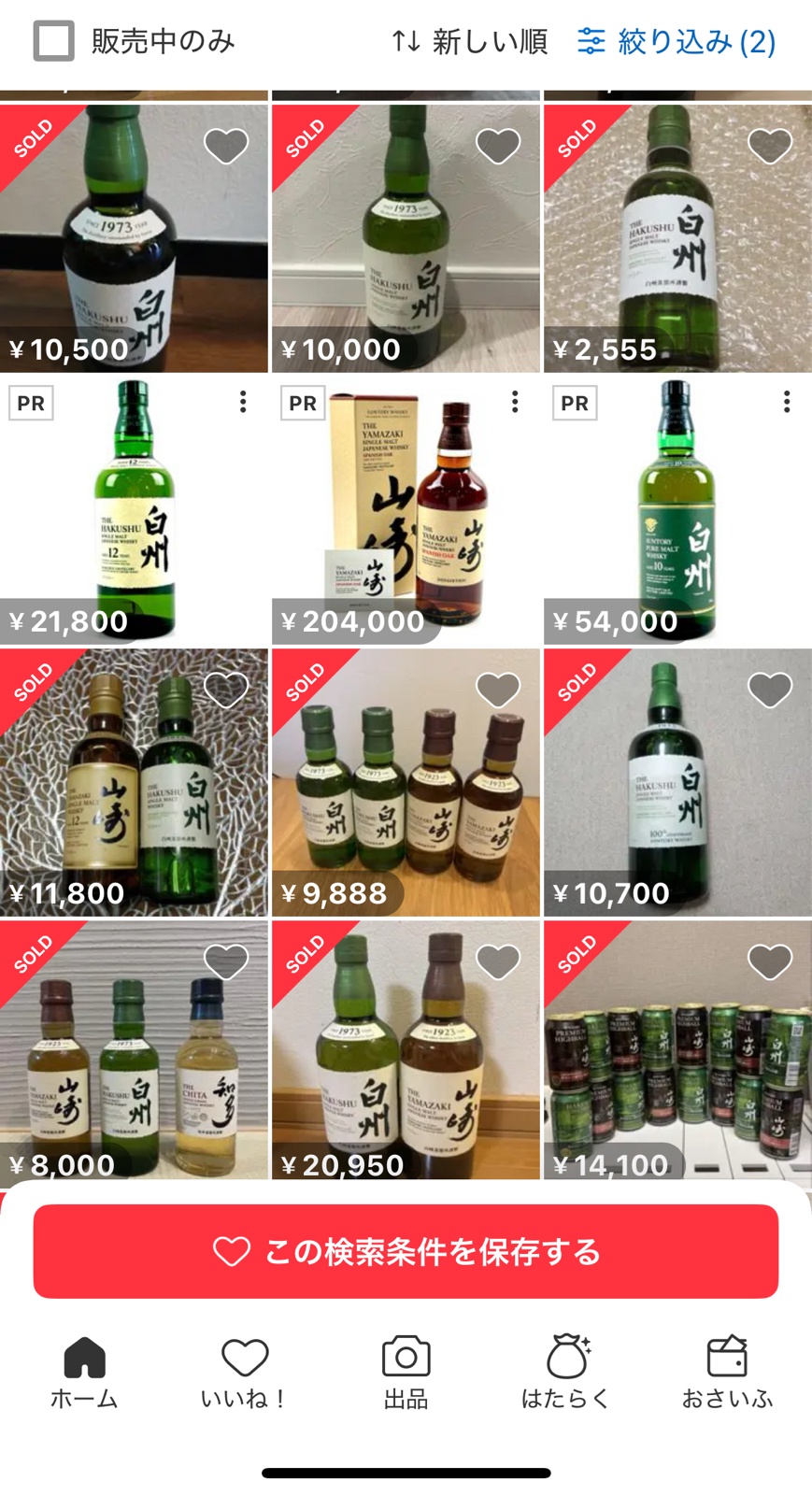Switch to the おさいふ tab

727,1372
